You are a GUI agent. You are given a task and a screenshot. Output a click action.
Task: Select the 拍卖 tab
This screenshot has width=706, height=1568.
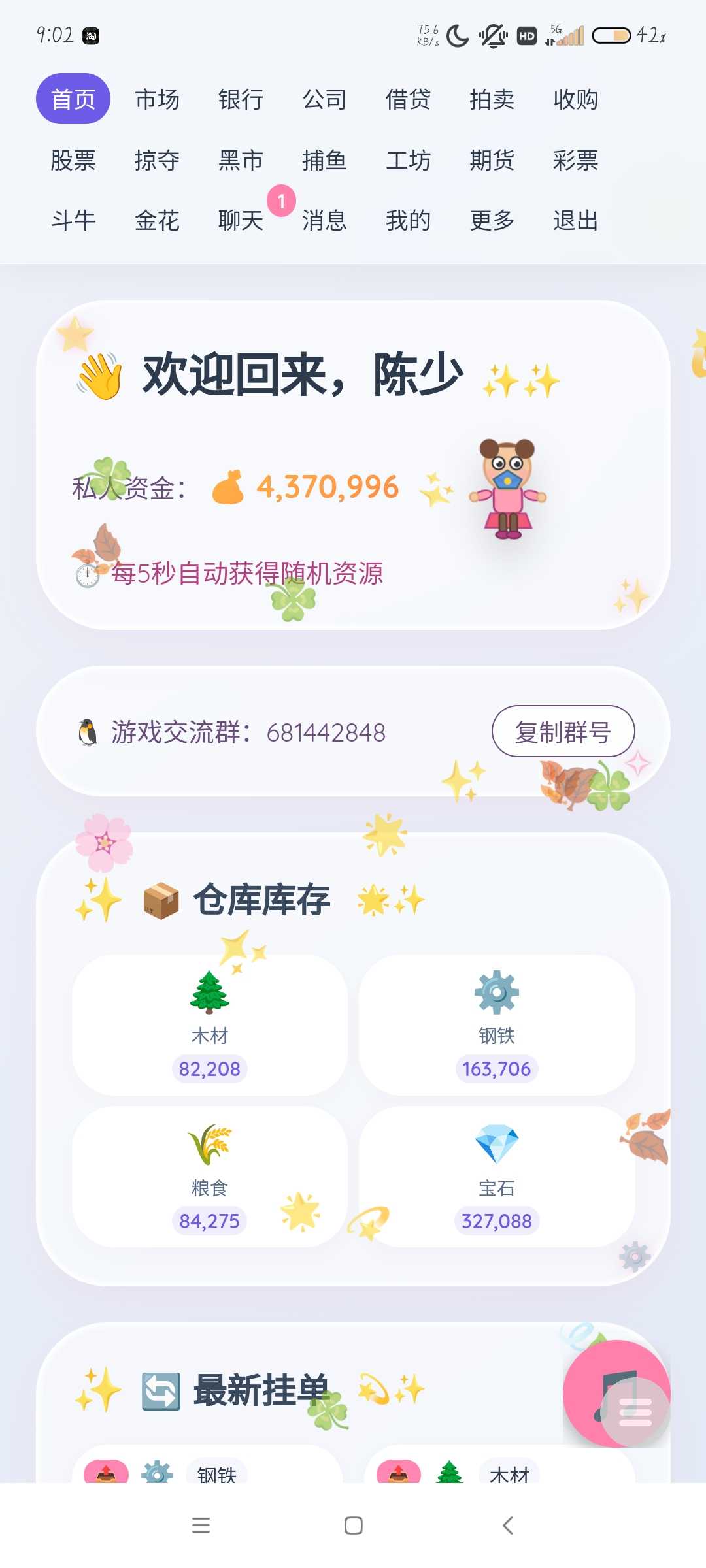(492, 99)
